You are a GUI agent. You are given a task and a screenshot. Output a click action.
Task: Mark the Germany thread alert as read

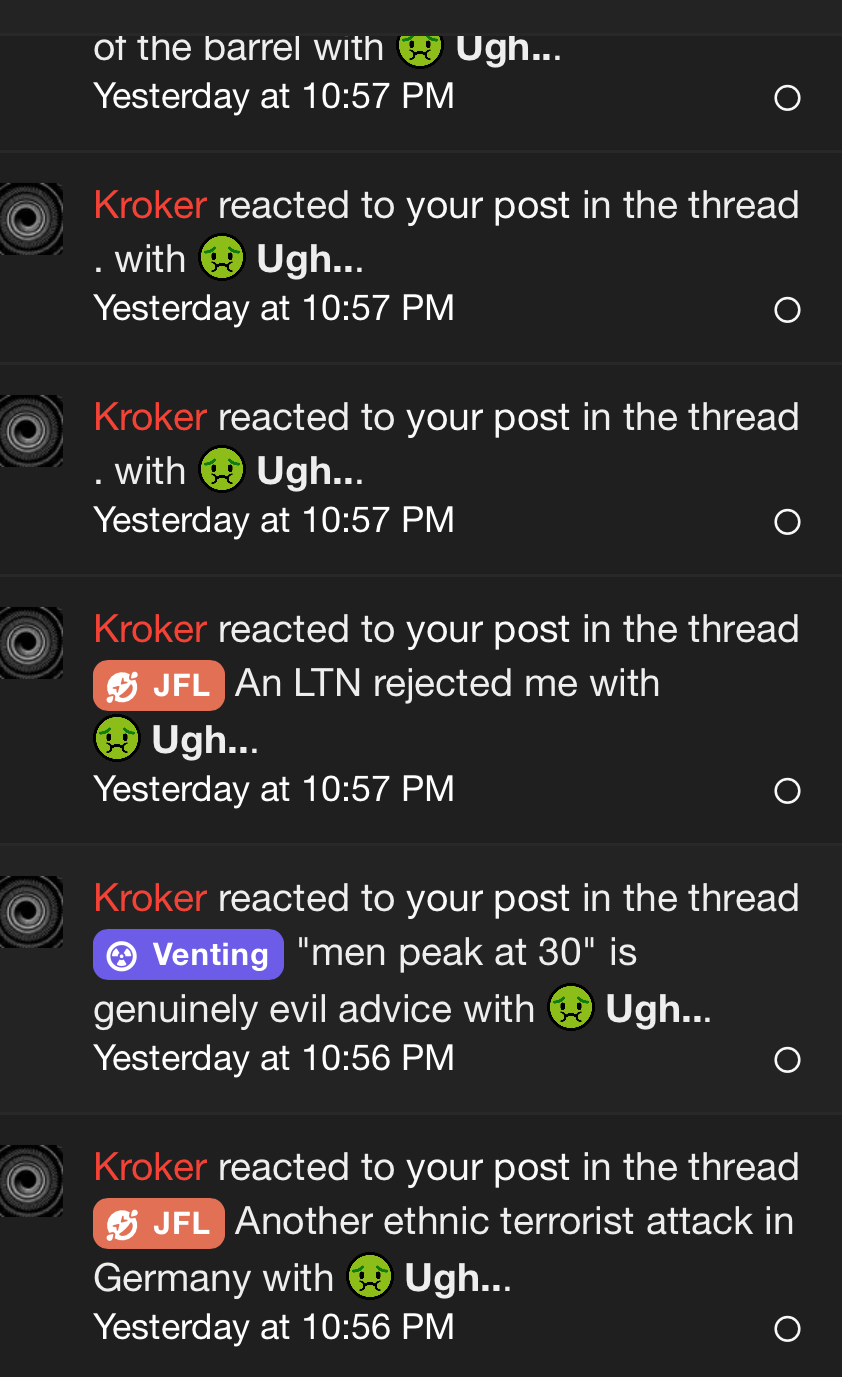pyautogui.click(x=787, y=1328)
